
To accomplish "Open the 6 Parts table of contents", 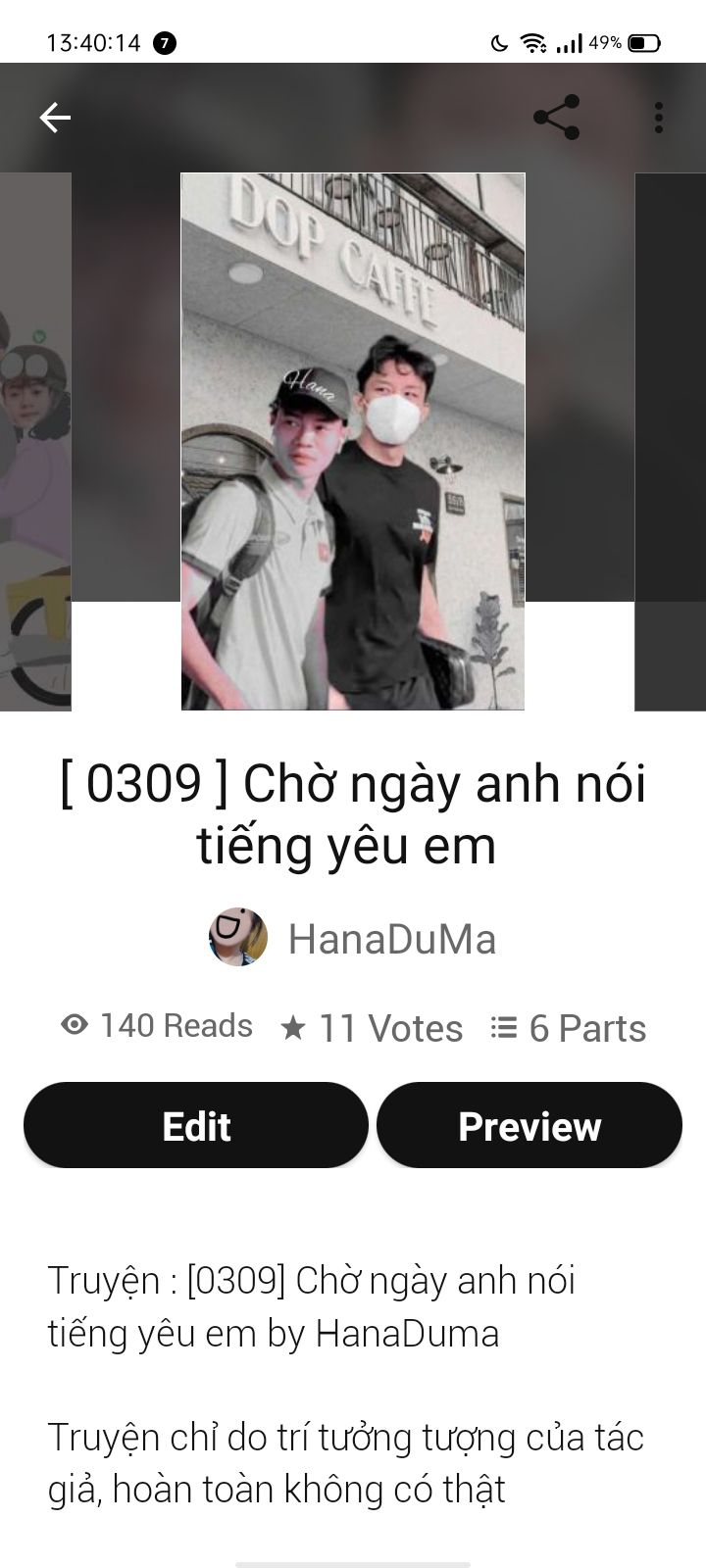I will pos(569,1028).
